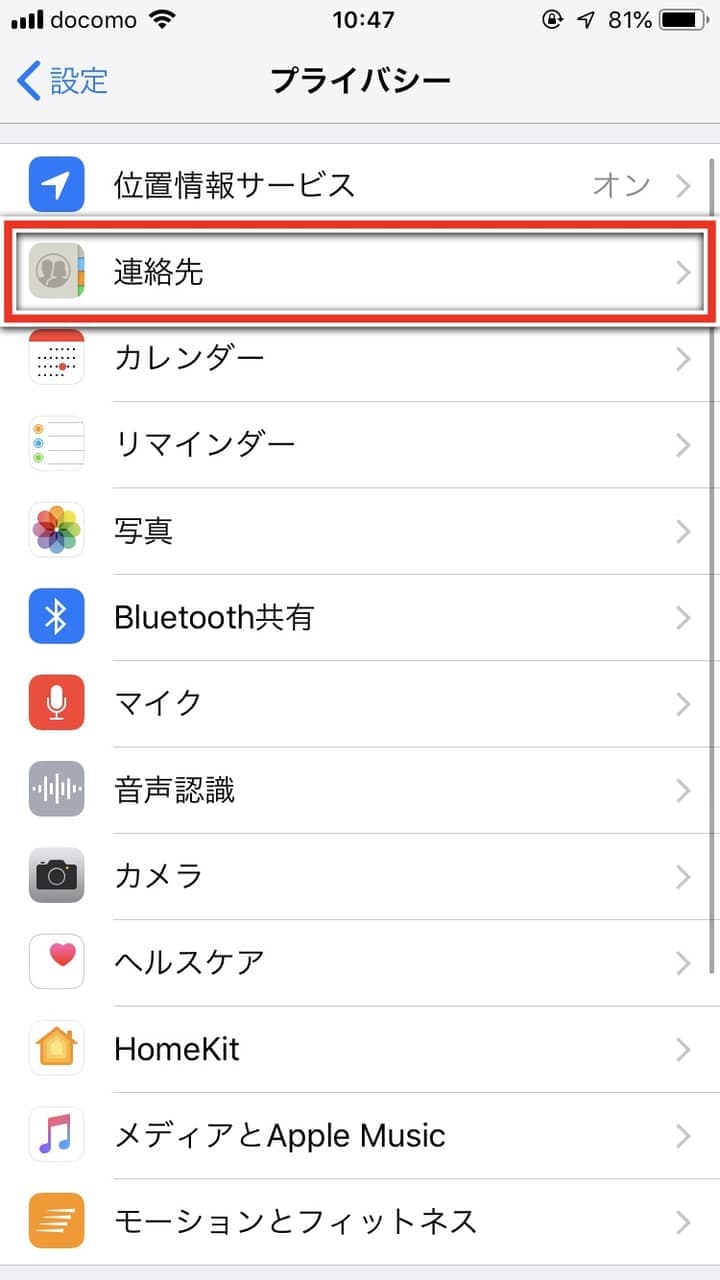720x1280 pixels.
Task: Tap the Health heart icon
Action: 56,961
